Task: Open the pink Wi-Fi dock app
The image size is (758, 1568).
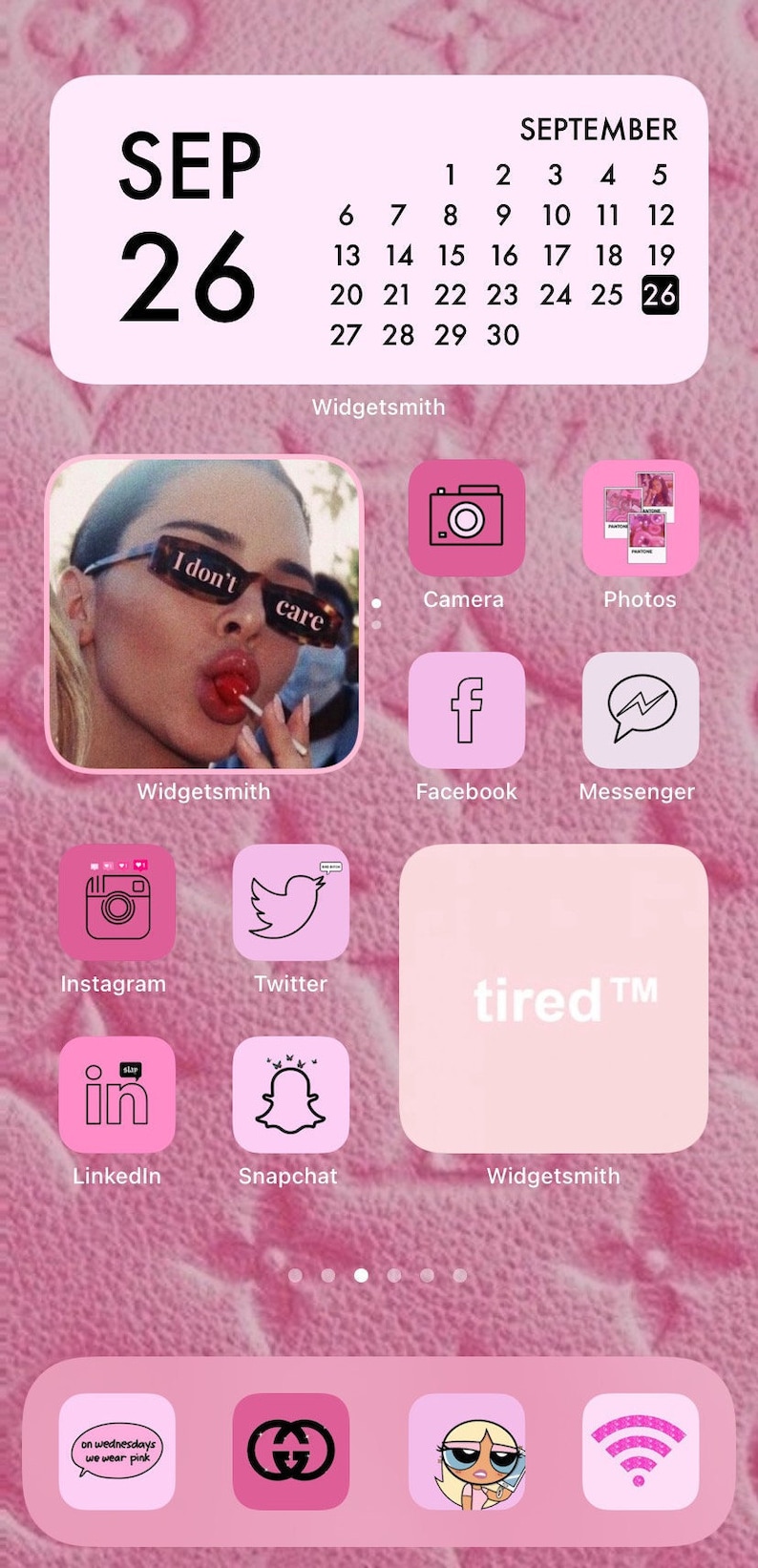Action: pos(641,1452)
